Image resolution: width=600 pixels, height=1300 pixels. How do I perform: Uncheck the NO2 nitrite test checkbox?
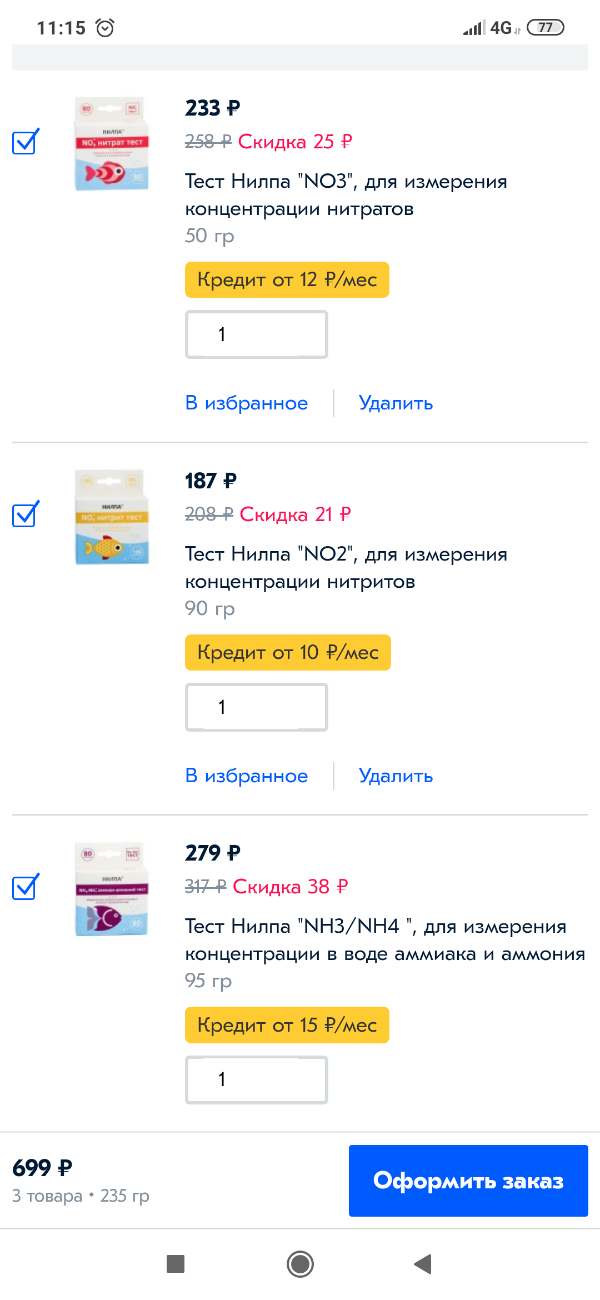click(25, 514)
